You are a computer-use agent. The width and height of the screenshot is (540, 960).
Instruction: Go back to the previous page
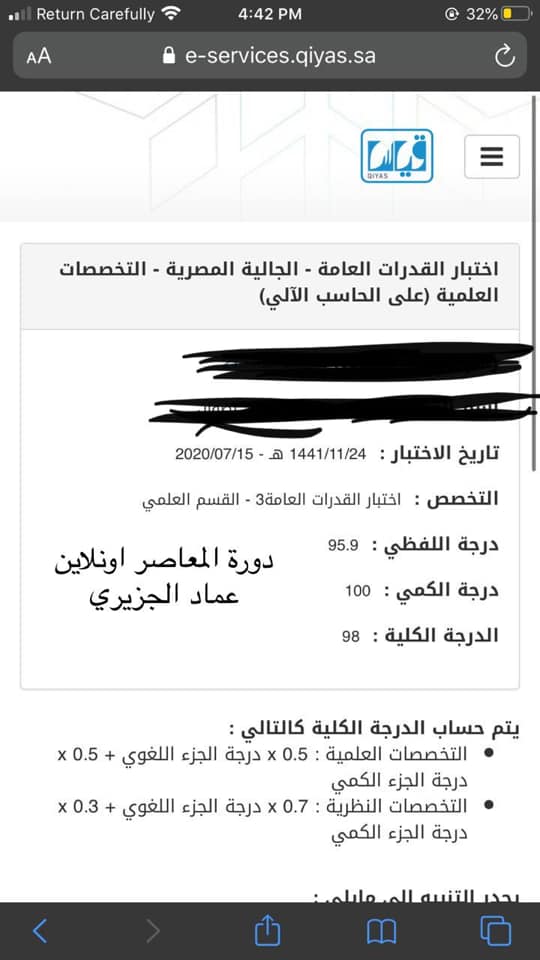(x=39, y=931)
